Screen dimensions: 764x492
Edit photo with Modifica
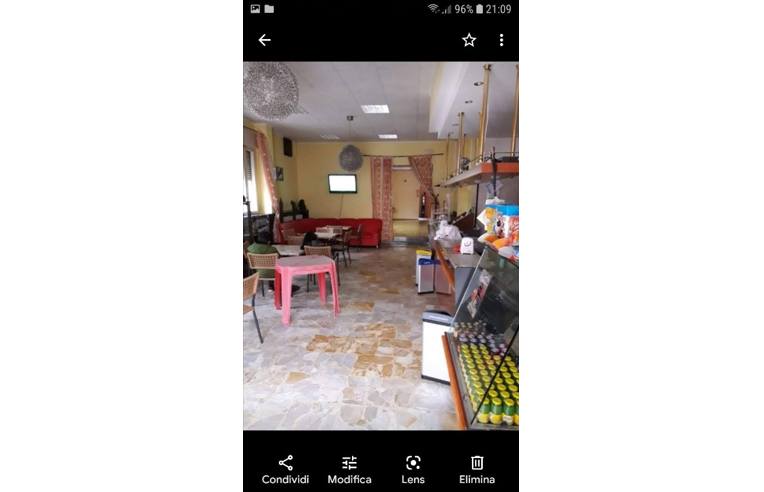click(x=349, y=468)
